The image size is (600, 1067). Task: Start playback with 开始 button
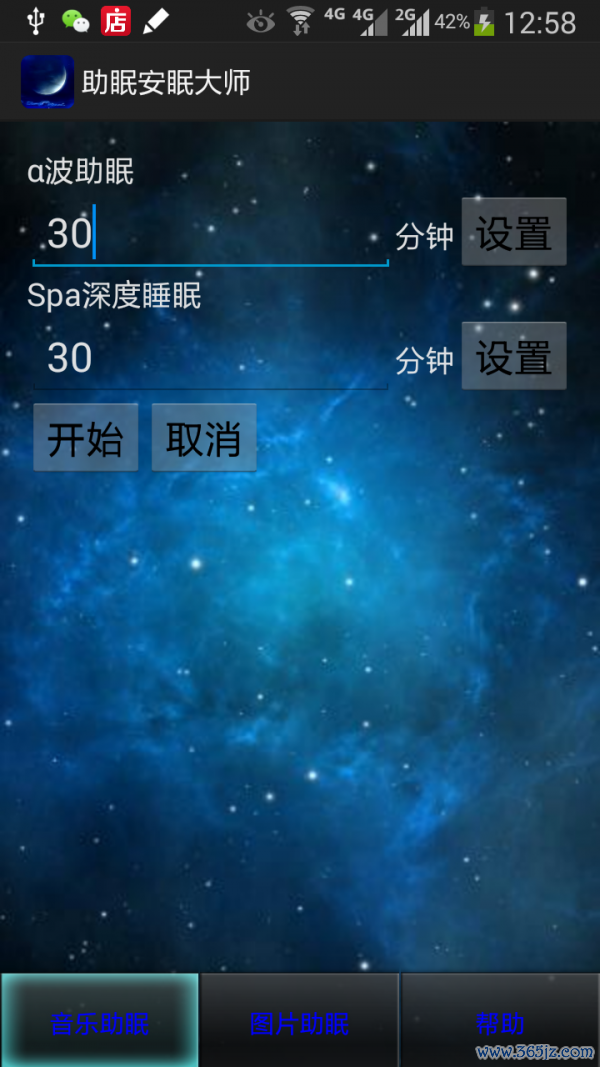[x=85, y=438]
